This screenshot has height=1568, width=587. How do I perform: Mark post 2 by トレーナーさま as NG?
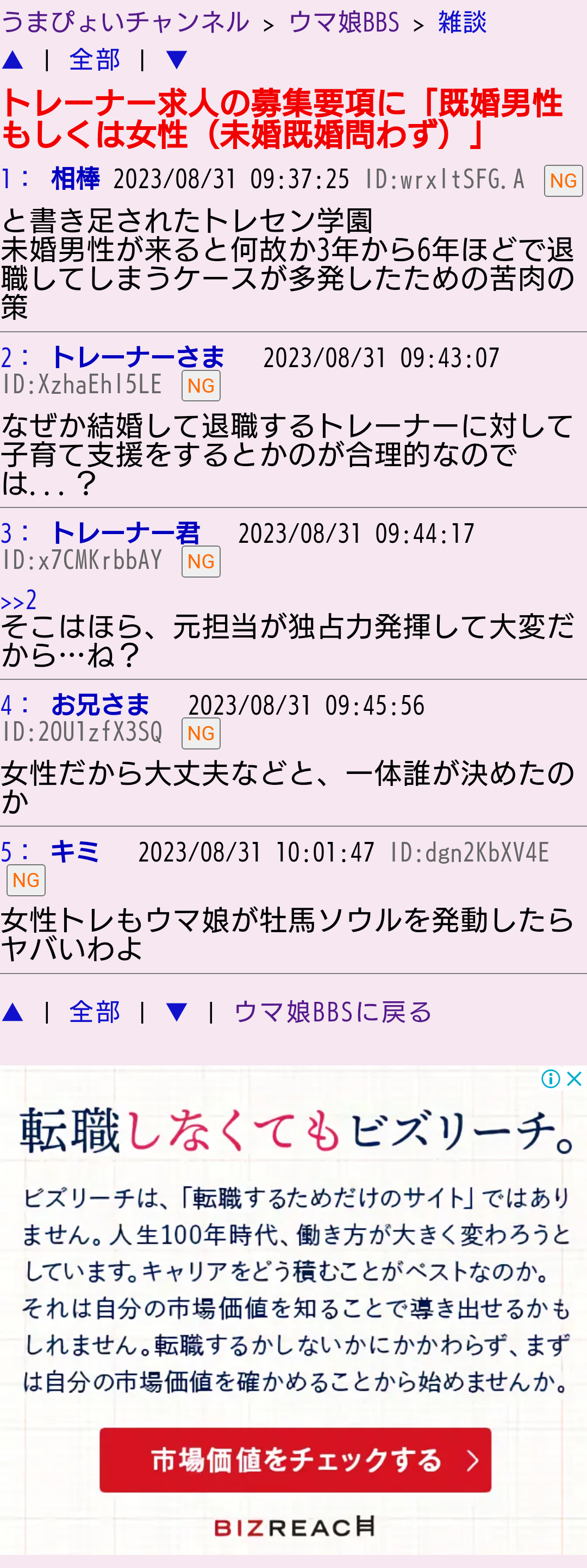pos(201,385)
